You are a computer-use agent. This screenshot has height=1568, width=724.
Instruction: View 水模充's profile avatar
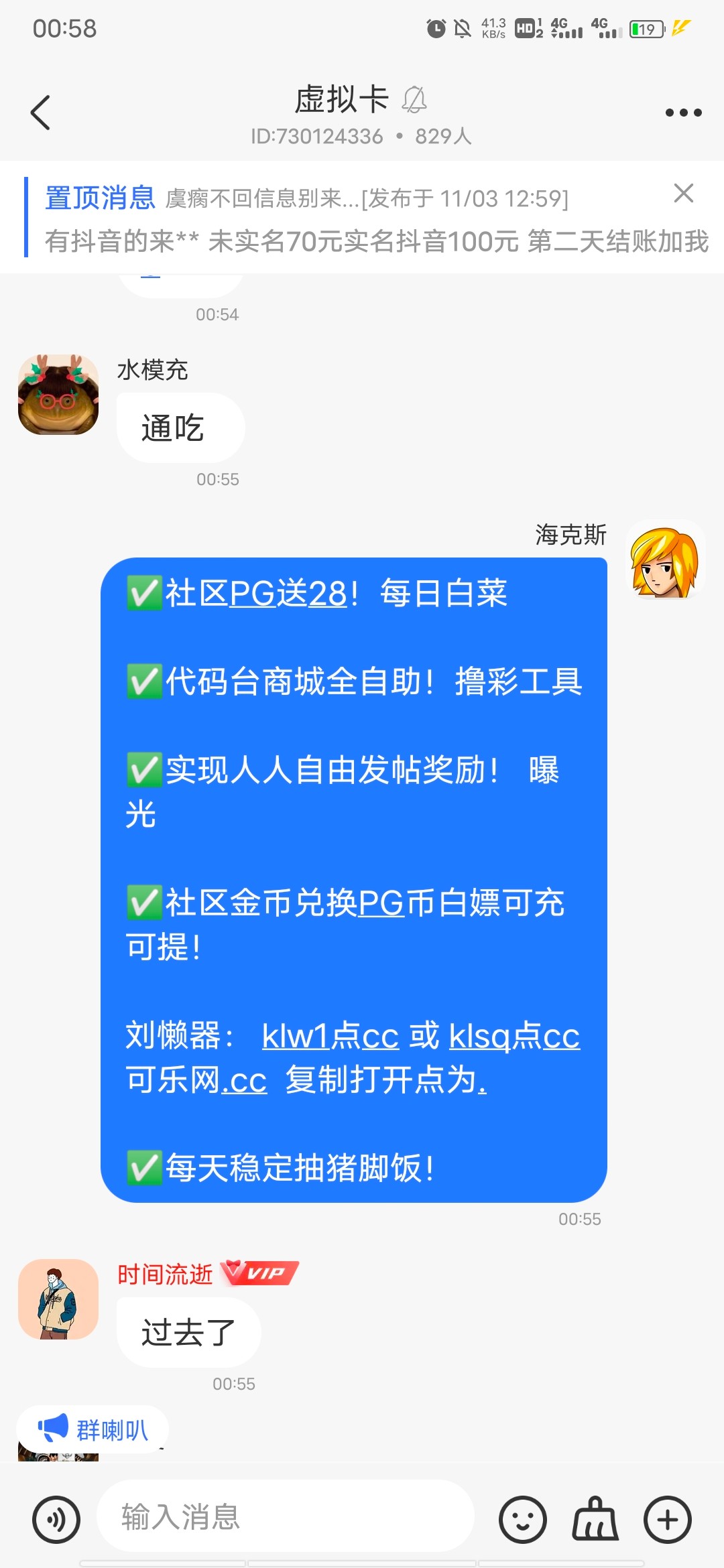coord(58,395)
